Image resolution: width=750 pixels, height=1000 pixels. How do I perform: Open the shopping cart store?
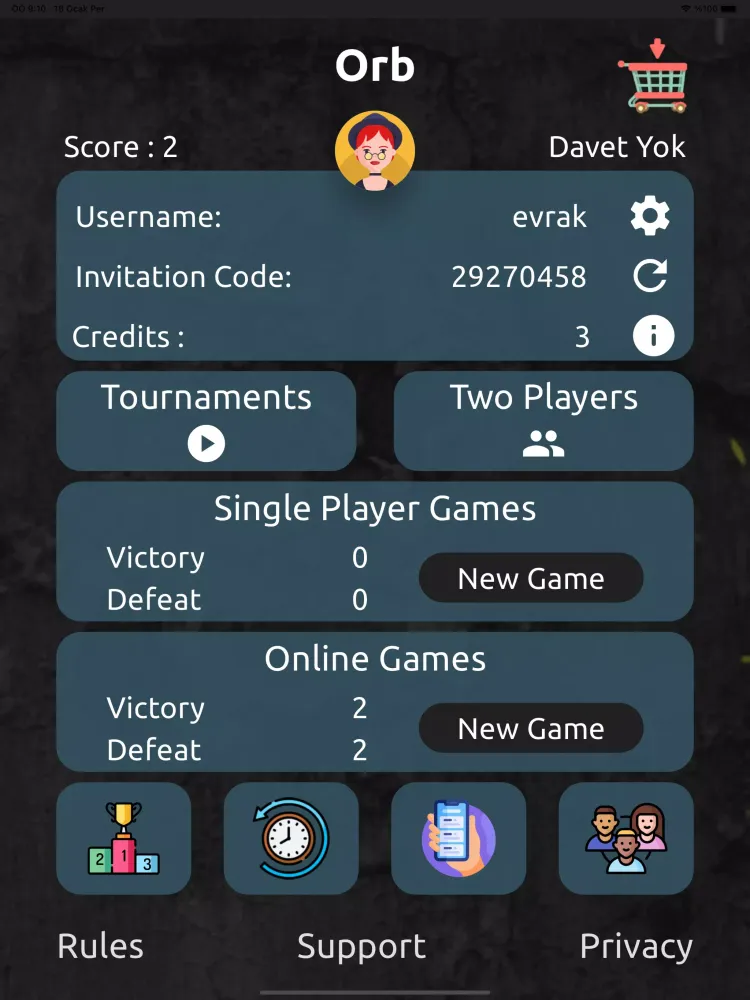[x=653, y=77]
